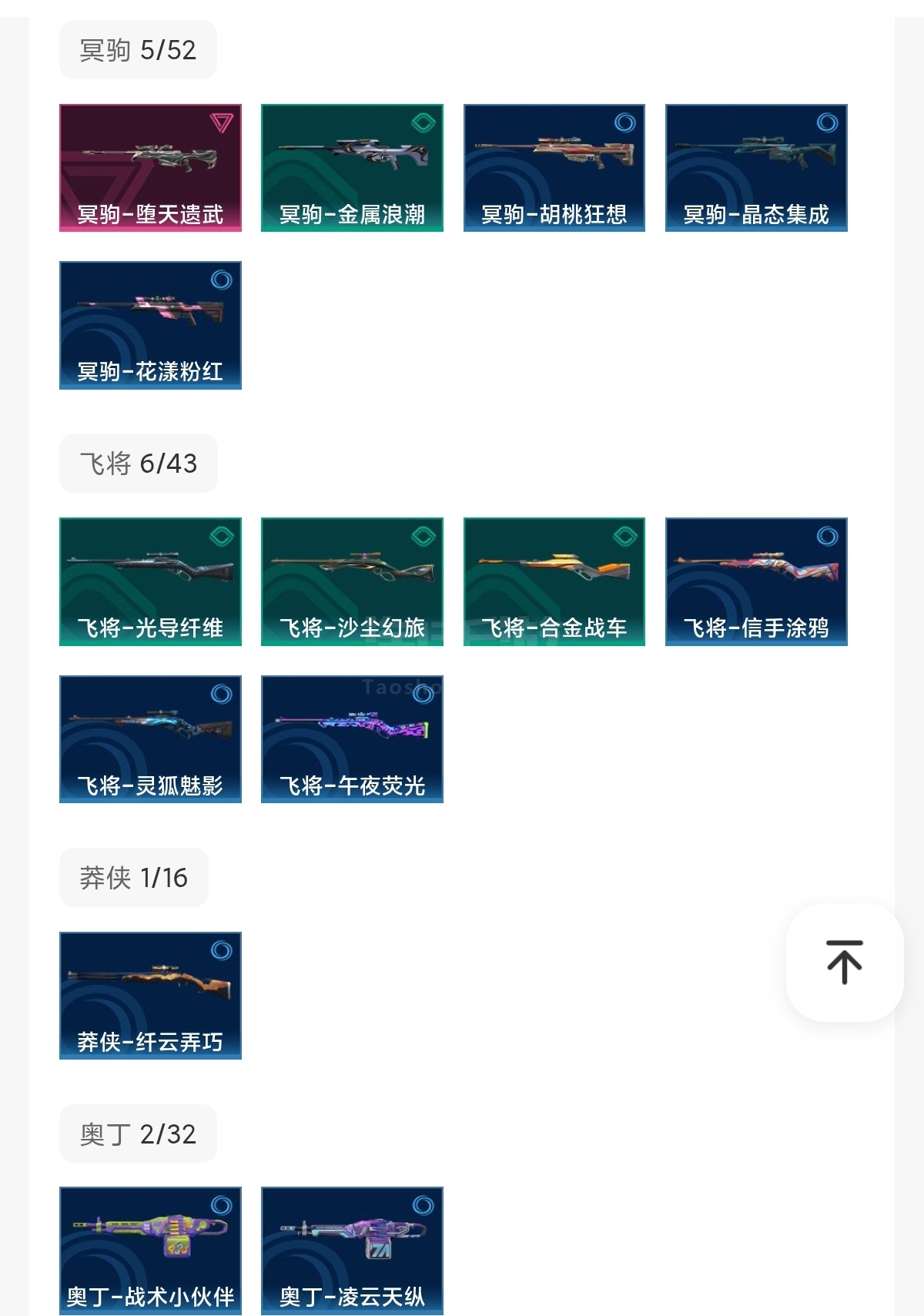Image resolution: width=924 pixels, height=1316 pixels.
Task: Open the 飞将-信手涂鸦 skin tile
Action: pyautogui.click(x=756, y=581)
